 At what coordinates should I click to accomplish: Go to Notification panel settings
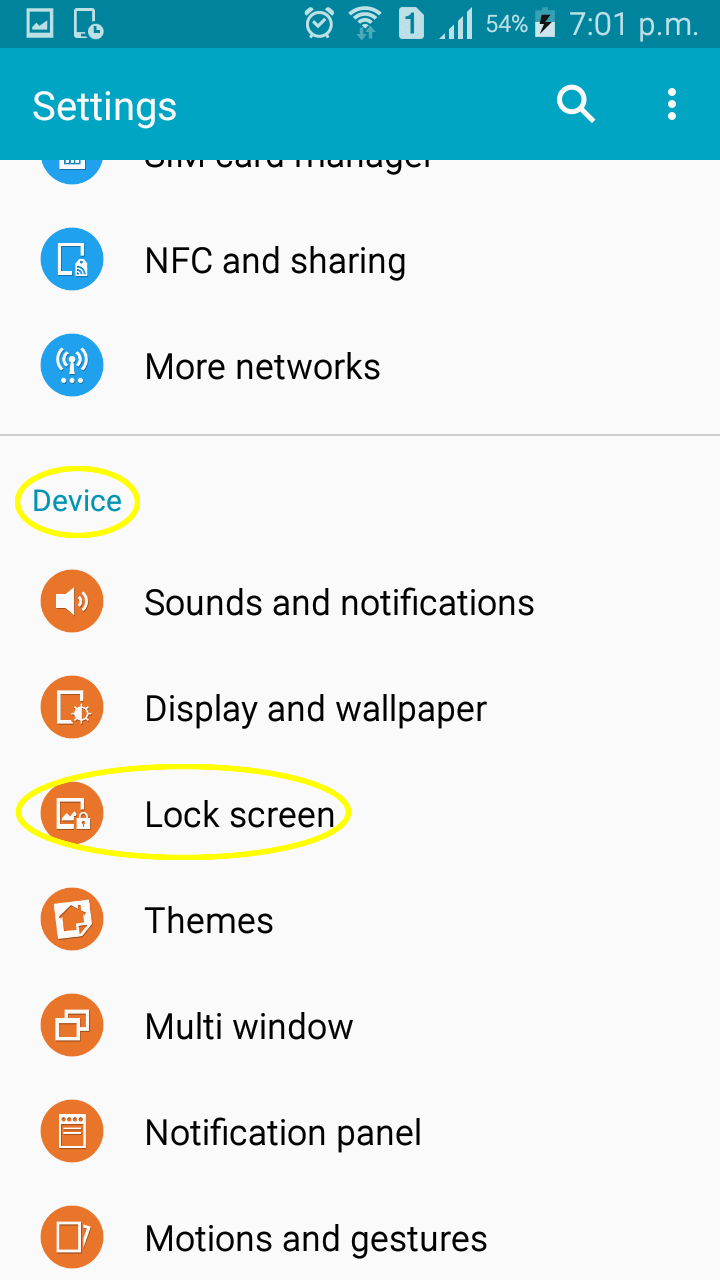pyautogui.click(x=283, y=1133)
